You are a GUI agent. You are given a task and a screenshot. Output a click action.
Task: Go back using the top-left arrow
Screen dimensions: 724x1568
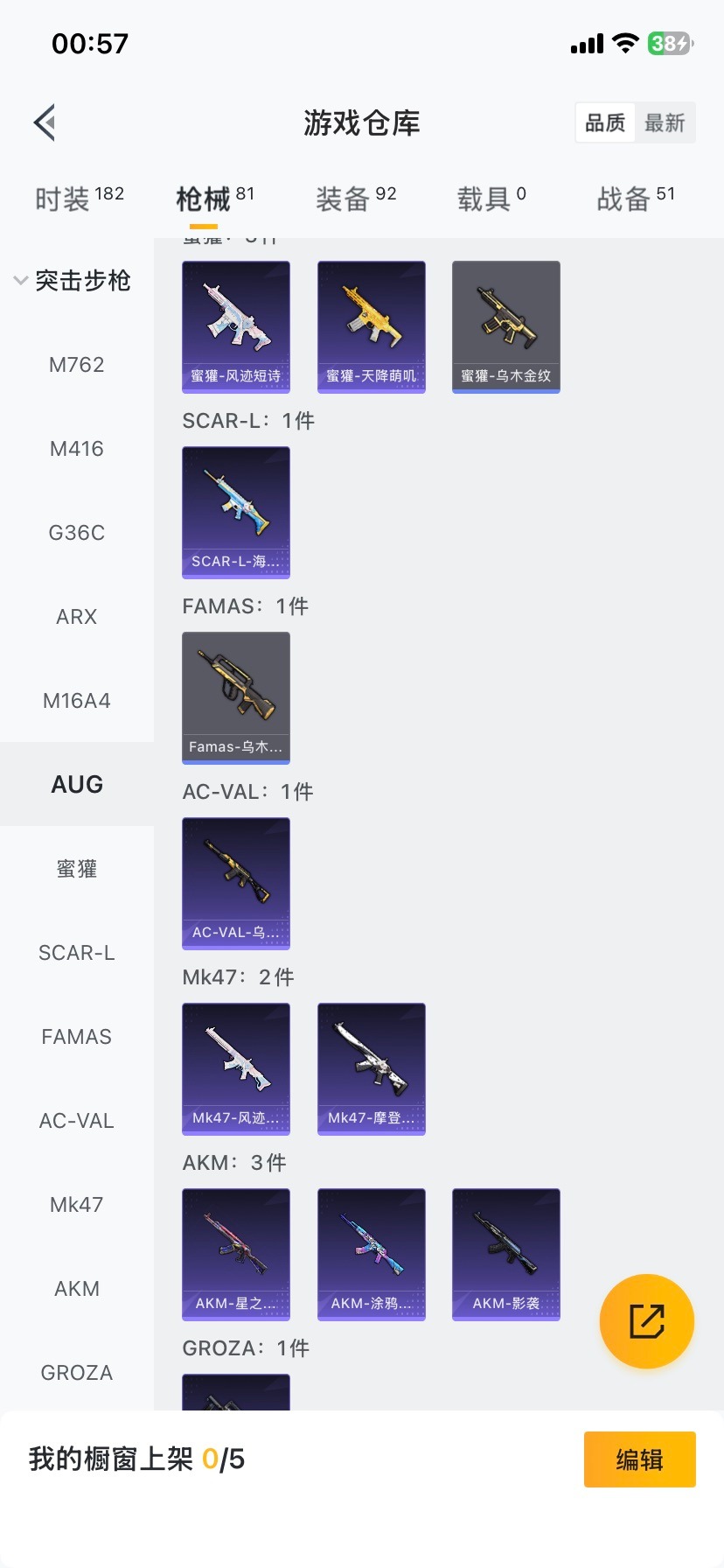[45, 122]
